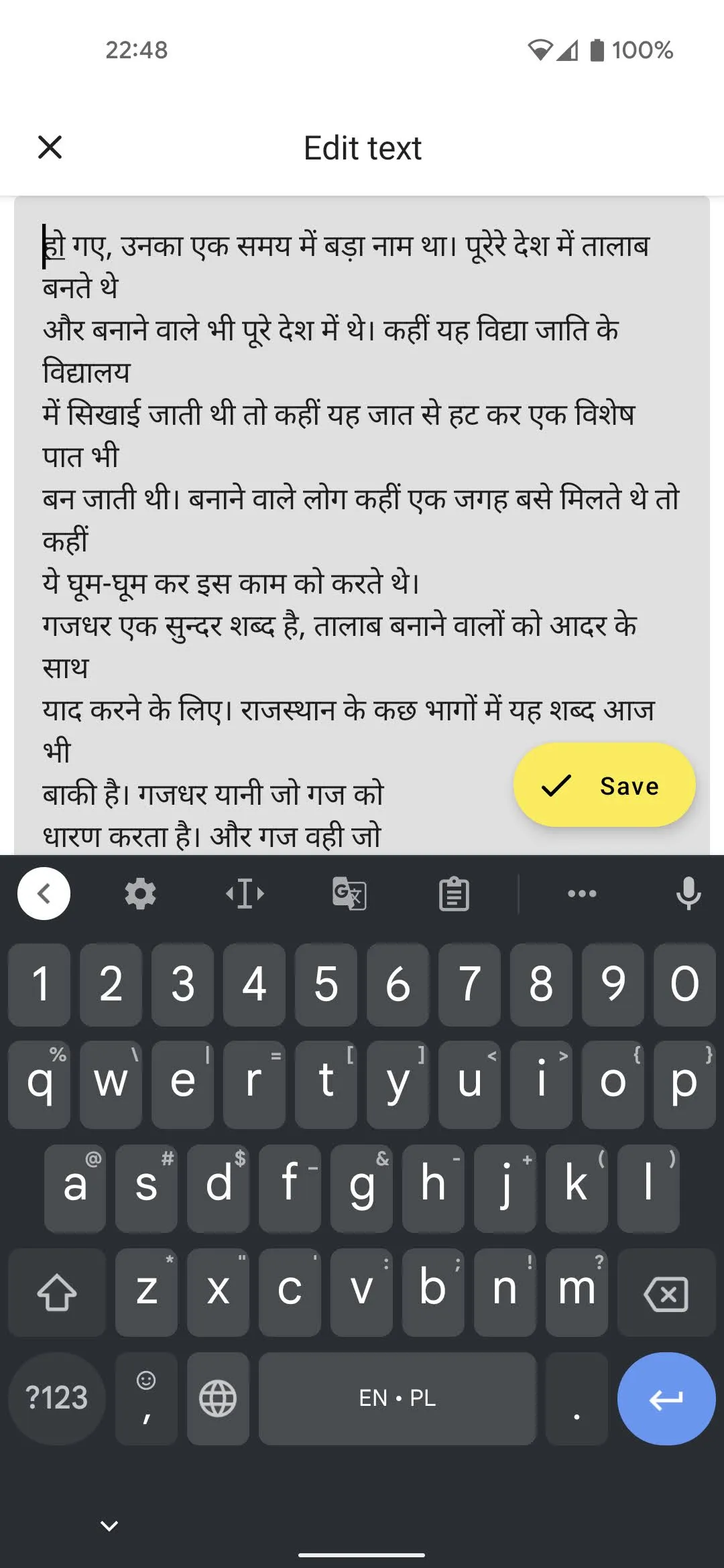Close the Edit text screen

(x=50, y=147)
